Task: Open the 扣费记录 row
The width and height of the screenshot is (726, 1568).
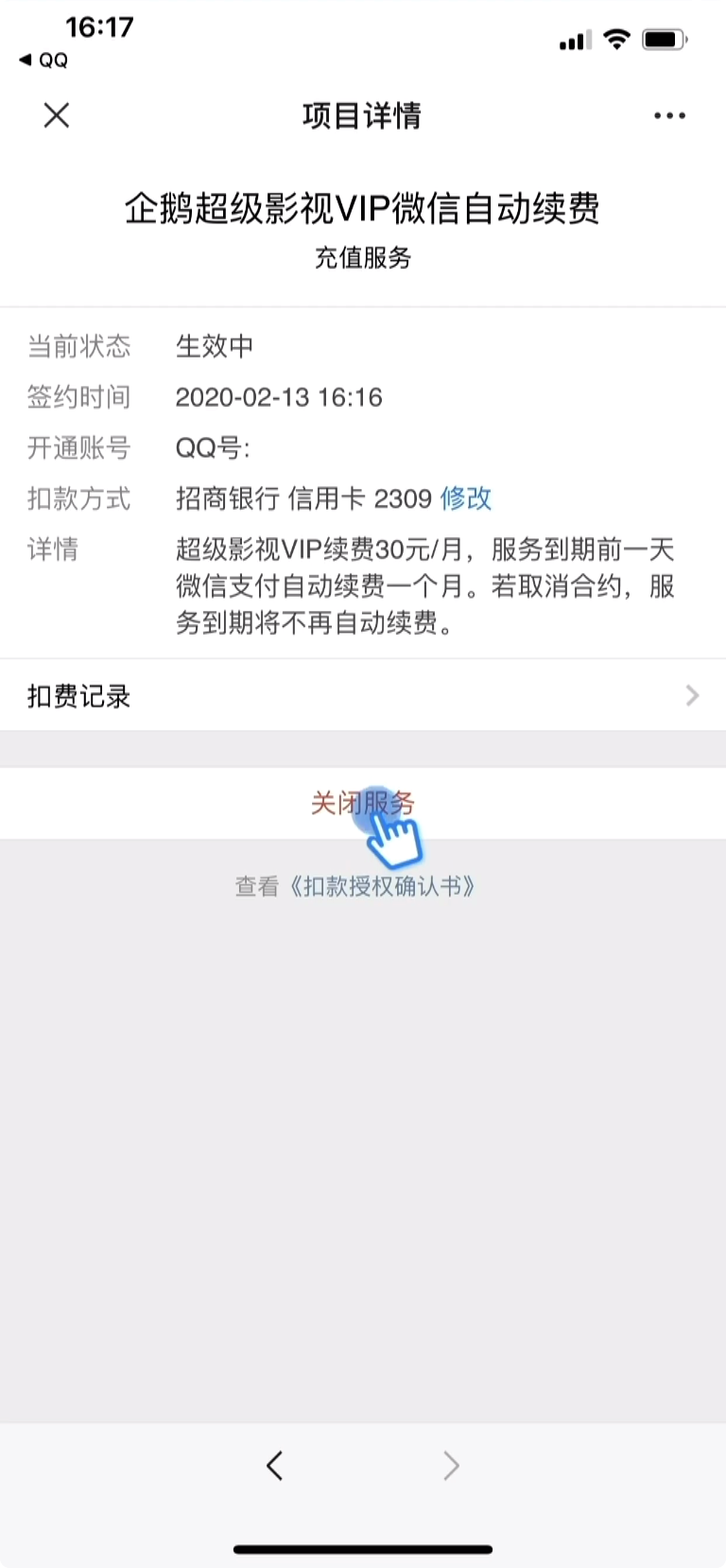Action: [363, 696]
